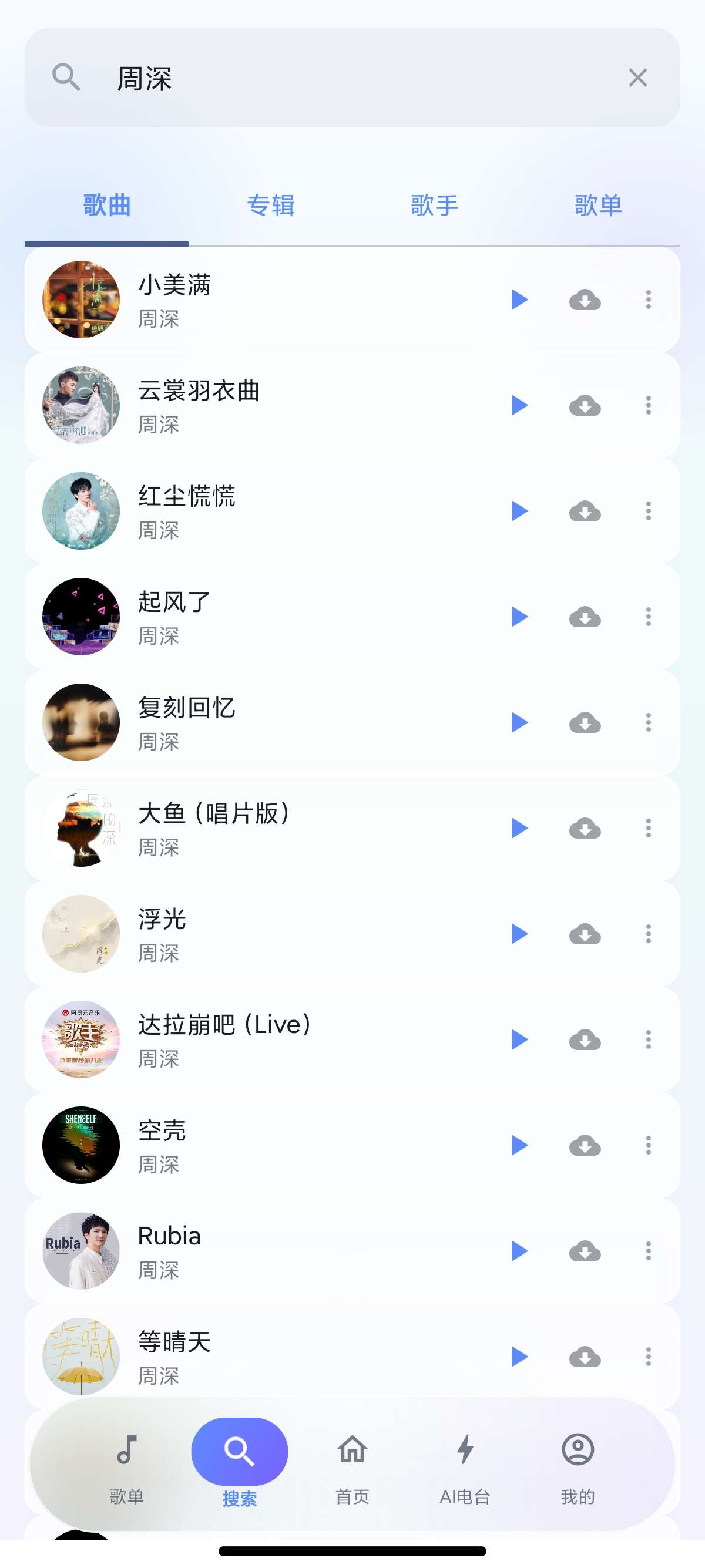The image size is (705, 1568).
Task: Play the song 起风了
Action: (x=519, y=617)
